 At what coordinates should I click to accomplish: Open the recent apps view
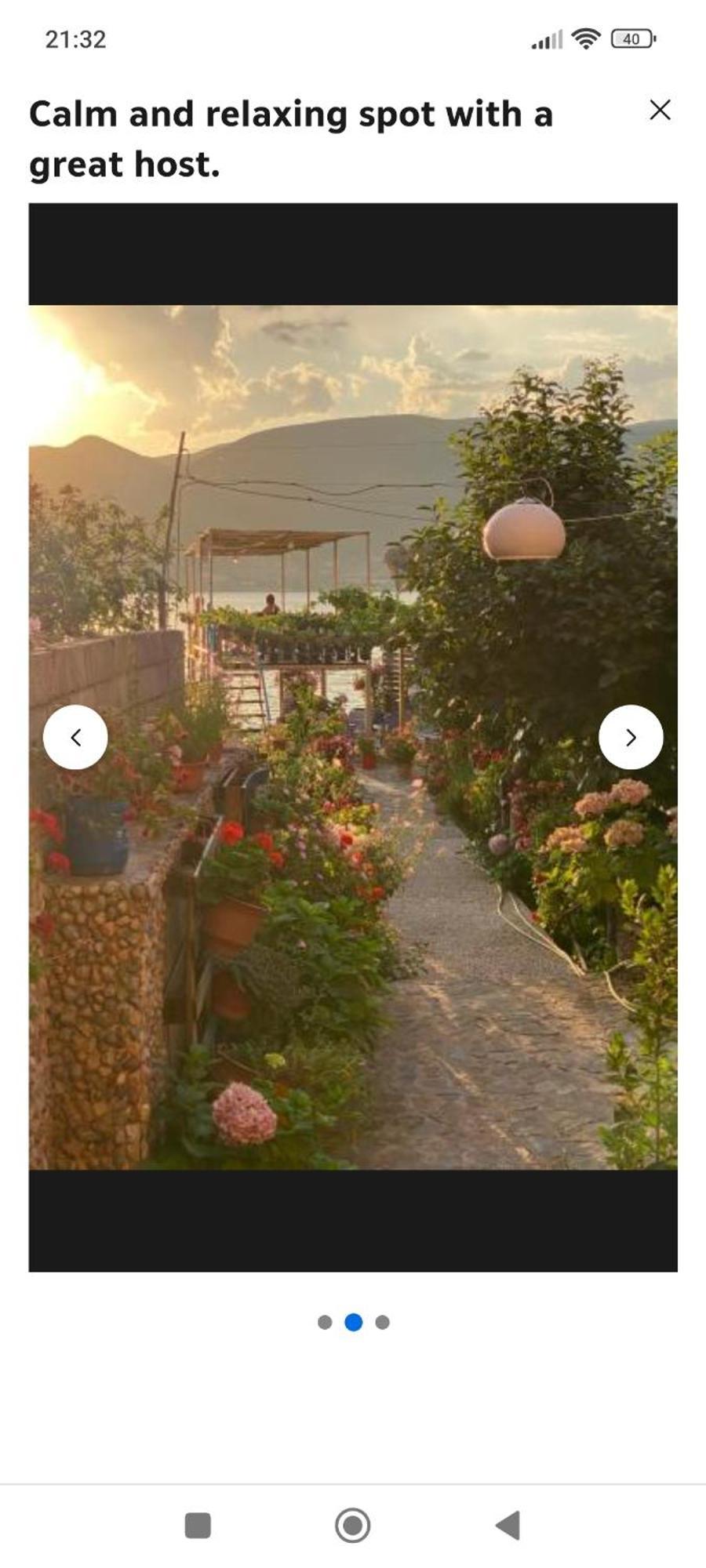[x=198, y=1526]
